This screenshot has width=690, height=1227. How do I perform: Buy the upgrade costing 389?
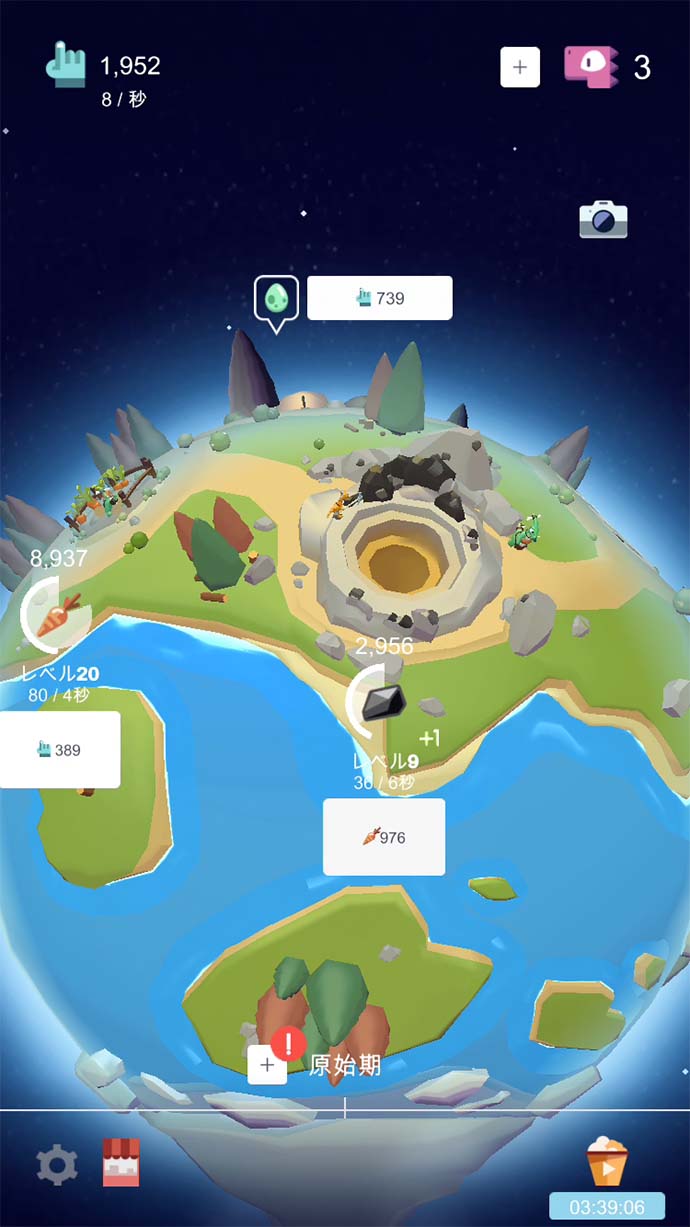(x=60, y=750)
